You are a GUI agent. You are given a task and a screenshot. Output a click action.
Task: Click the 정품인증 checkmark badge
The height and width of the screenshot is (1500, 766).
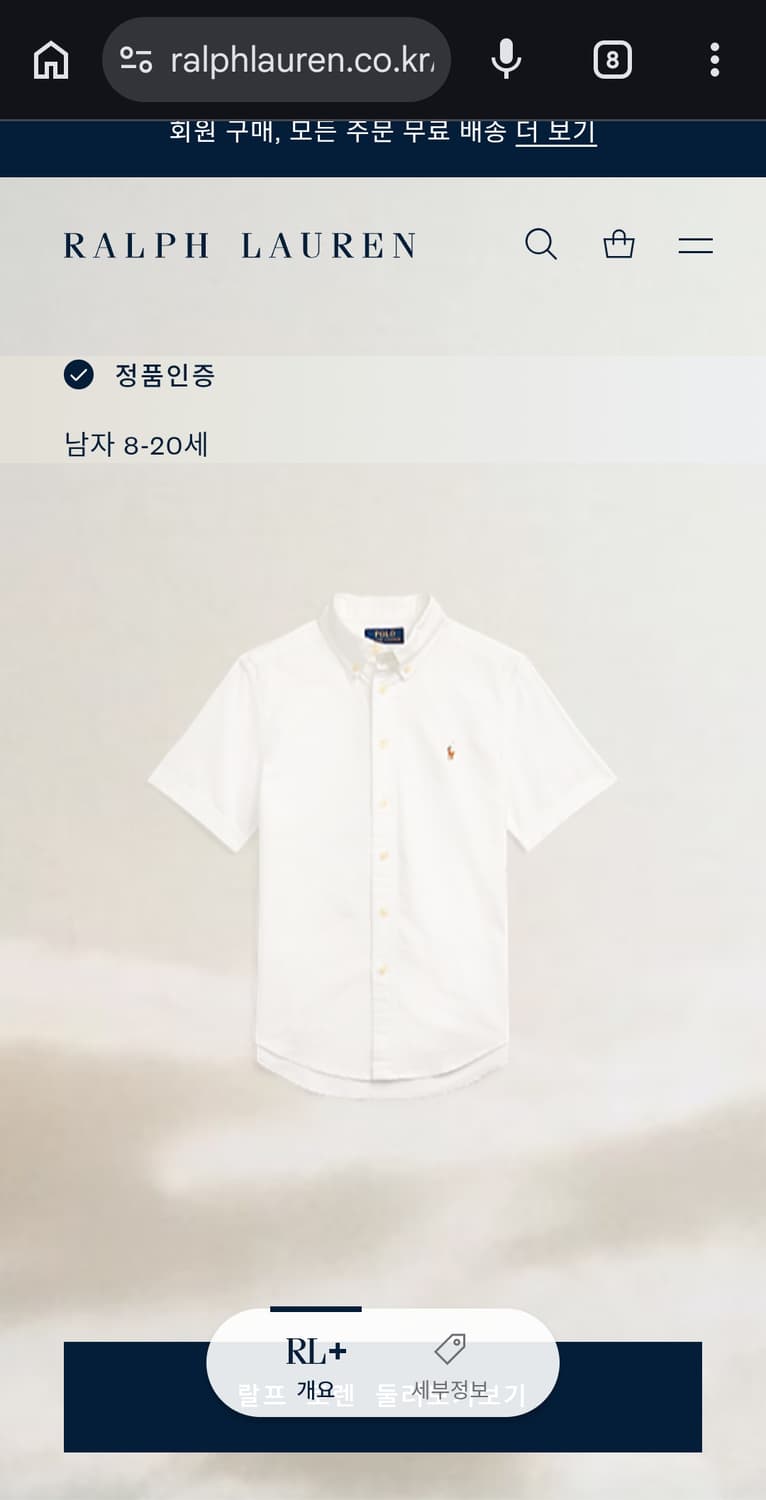coord(77,376)
